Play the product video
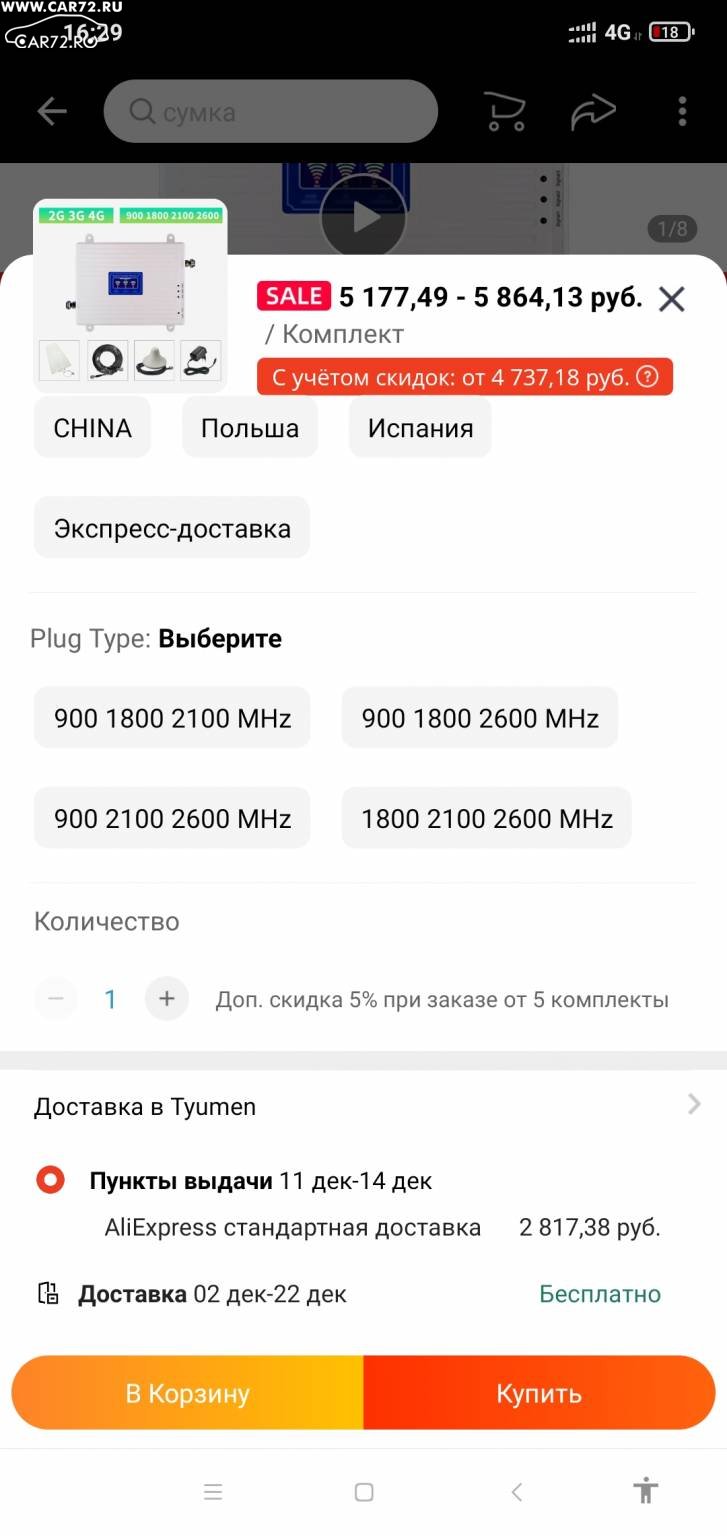This screenshot has width=727, height=1536. (364, 217)
